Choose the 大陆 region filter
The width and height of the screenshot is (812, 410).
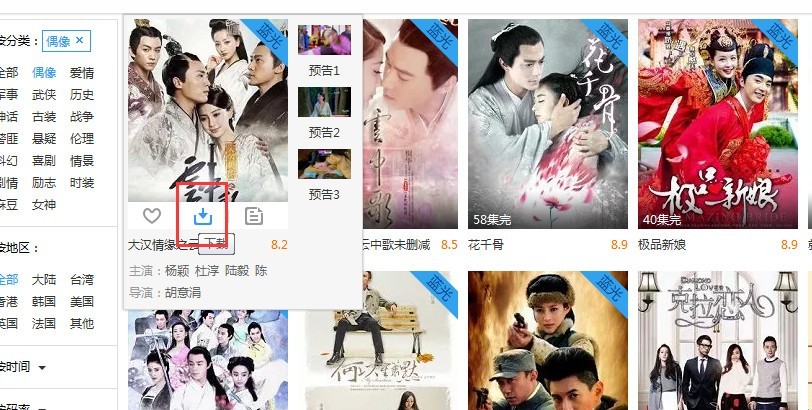(x=44, y=280)
